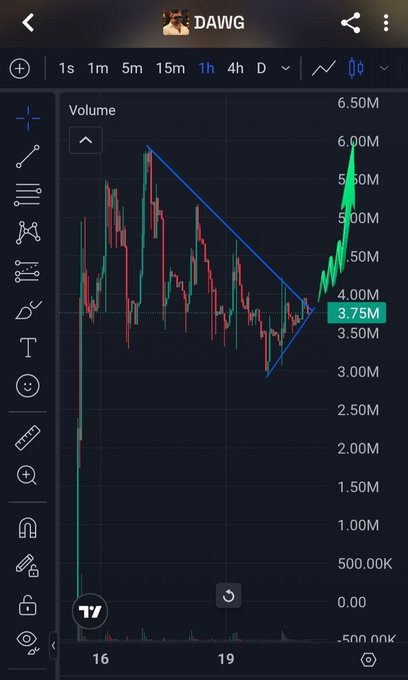This screenshot has height=680, width=408.
Task: Open the three-dot overflow menu
Action: [386, 23]
